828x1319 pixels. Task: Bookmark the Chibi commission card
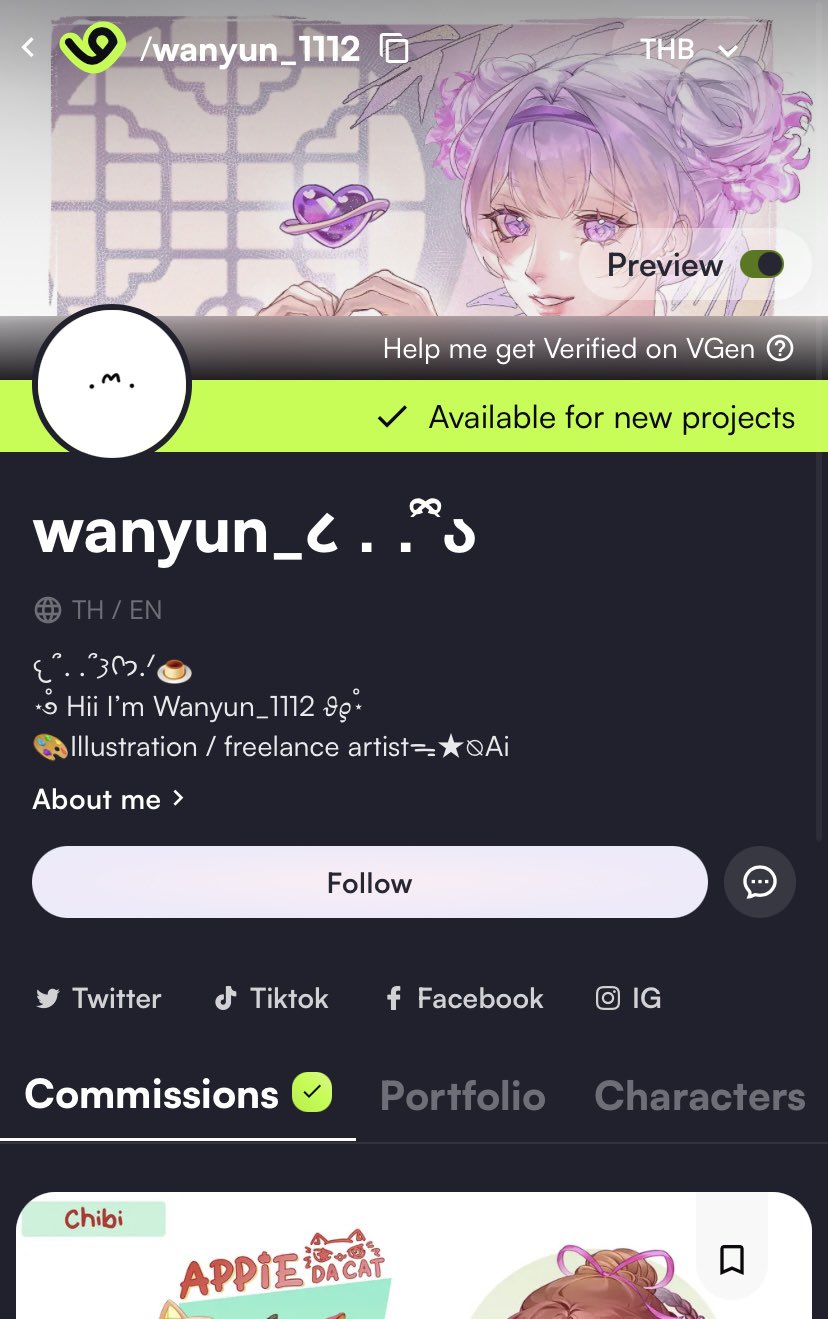tap(731, 1259)
